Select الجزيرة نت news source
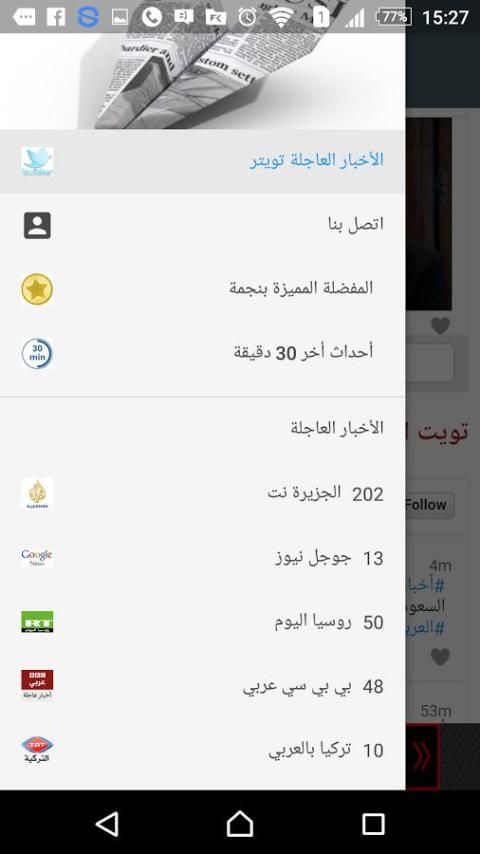Screen dimensions: 480x854 click(202, 494)
